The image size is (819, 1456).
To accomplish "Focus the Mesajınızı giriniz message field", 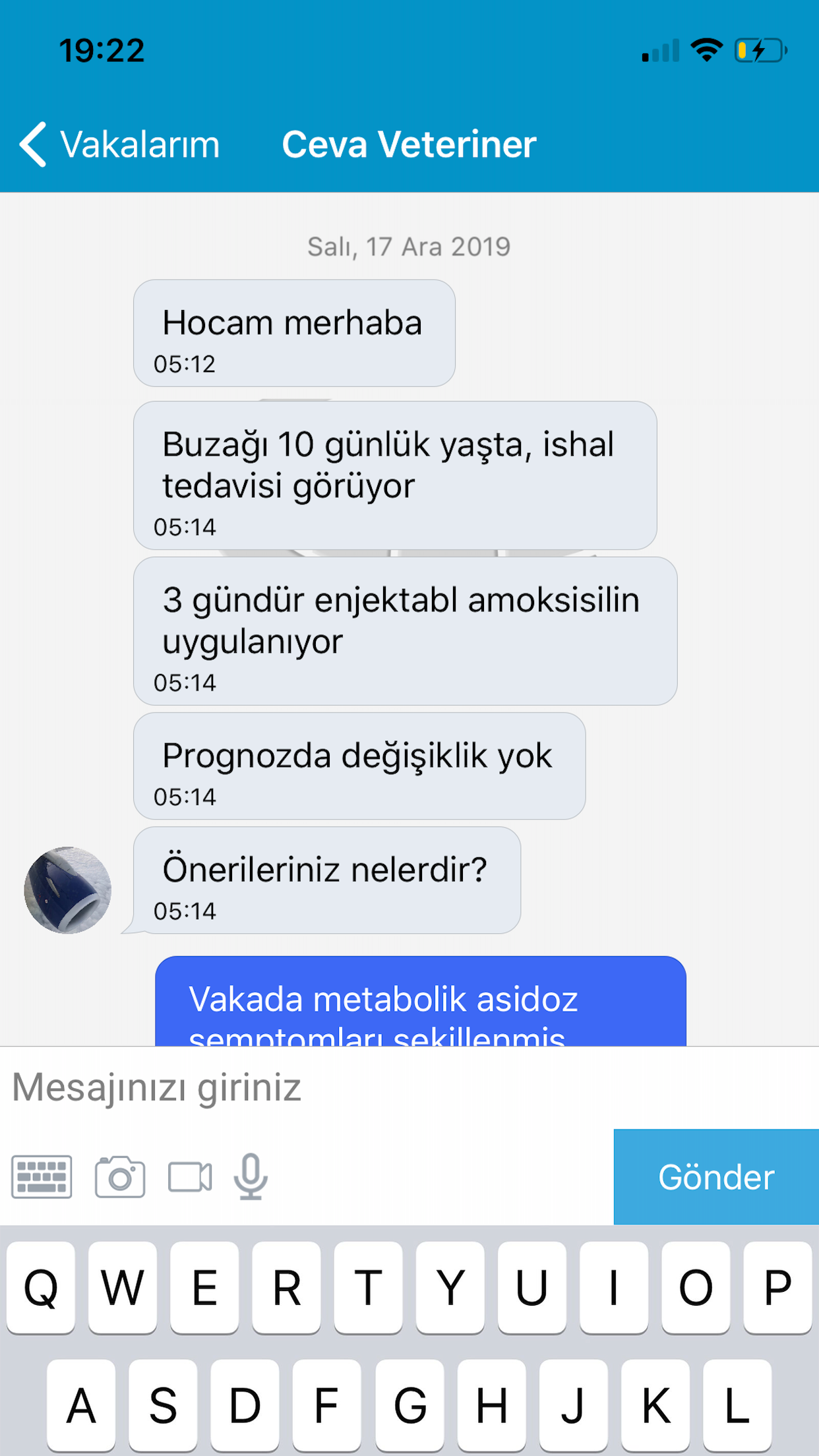I will pyautogui.click(x=409, y=1087).
